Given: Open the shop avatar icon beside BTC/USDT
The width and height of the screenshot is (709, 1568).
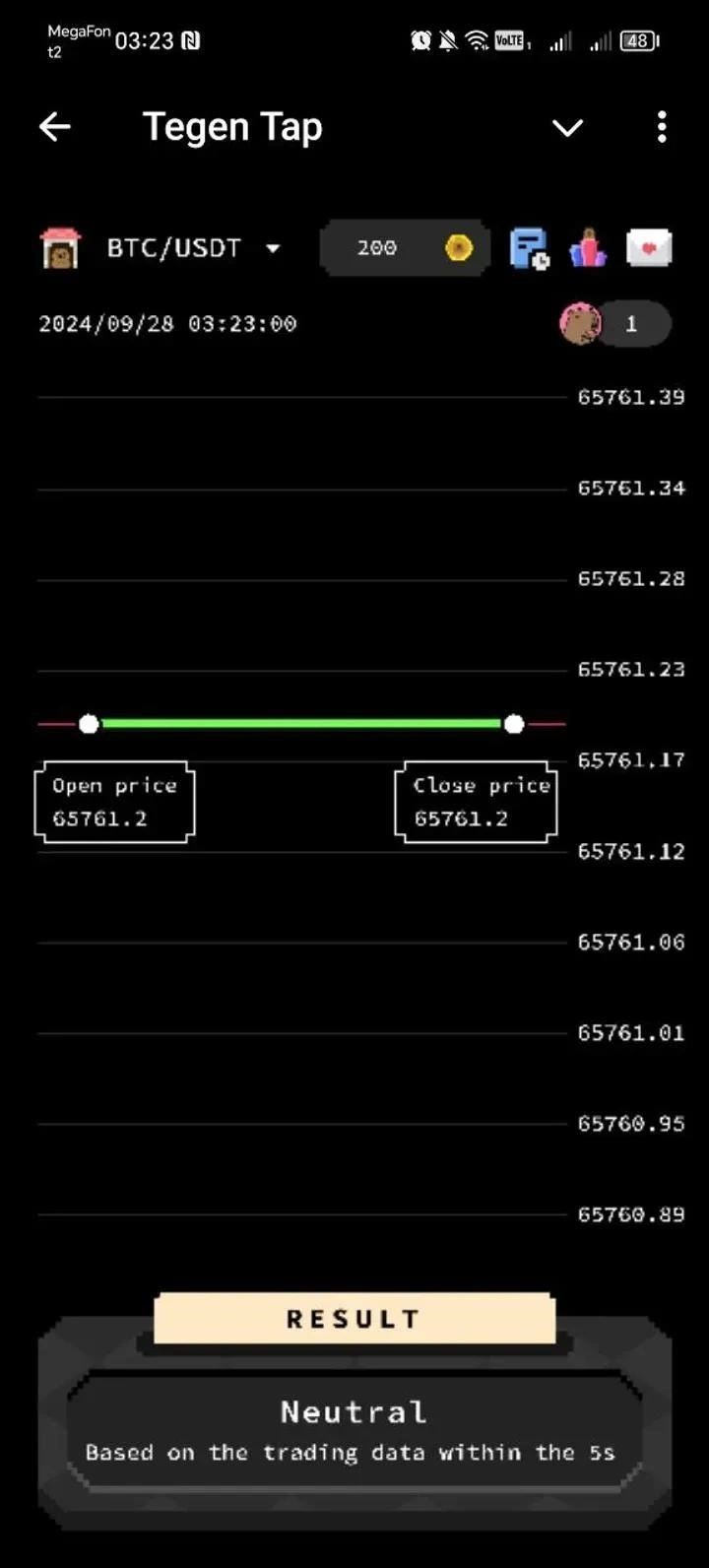Looking at the screenshot, I should (60, 248).
